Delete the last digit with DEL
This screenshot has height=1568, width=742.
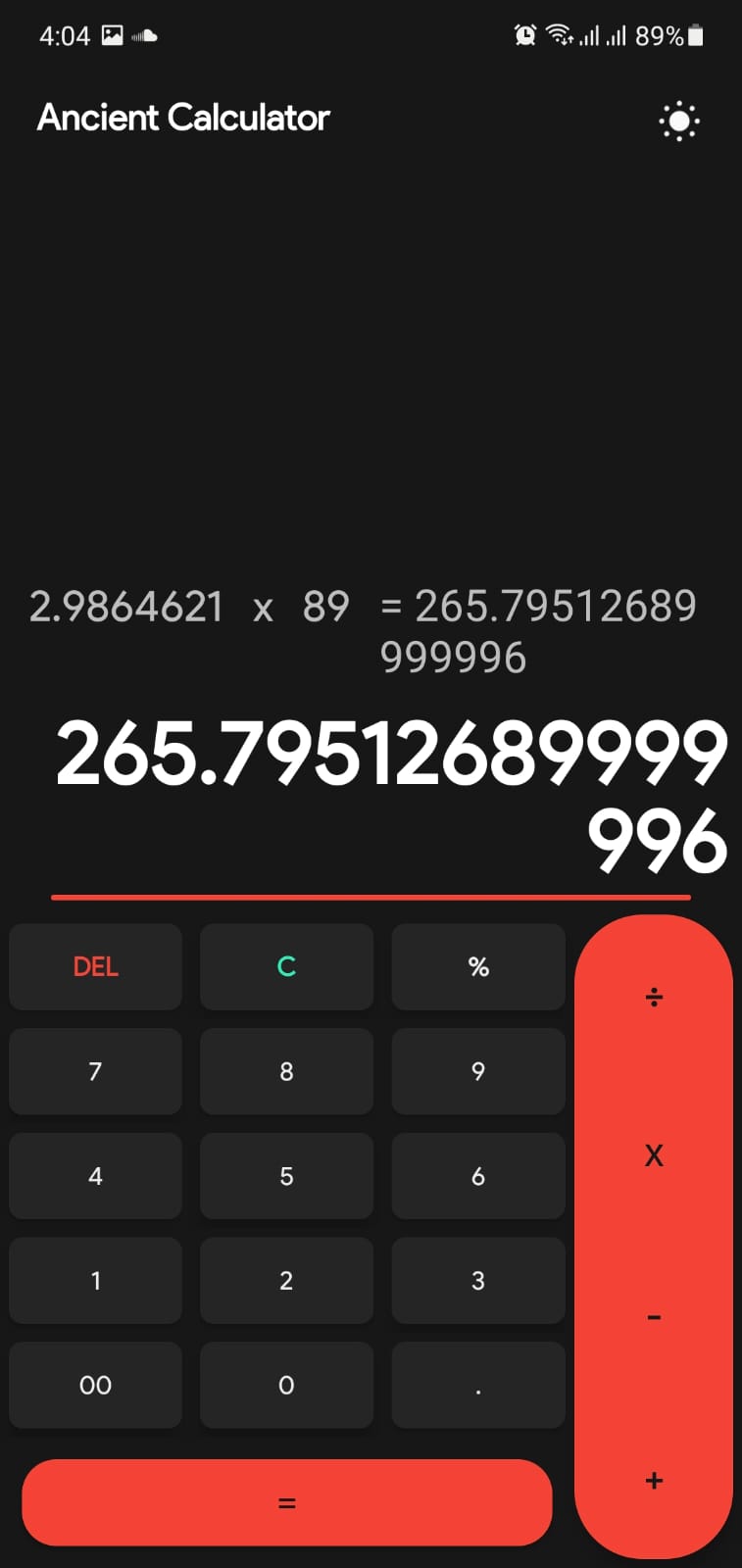click(x=95, y=966)
